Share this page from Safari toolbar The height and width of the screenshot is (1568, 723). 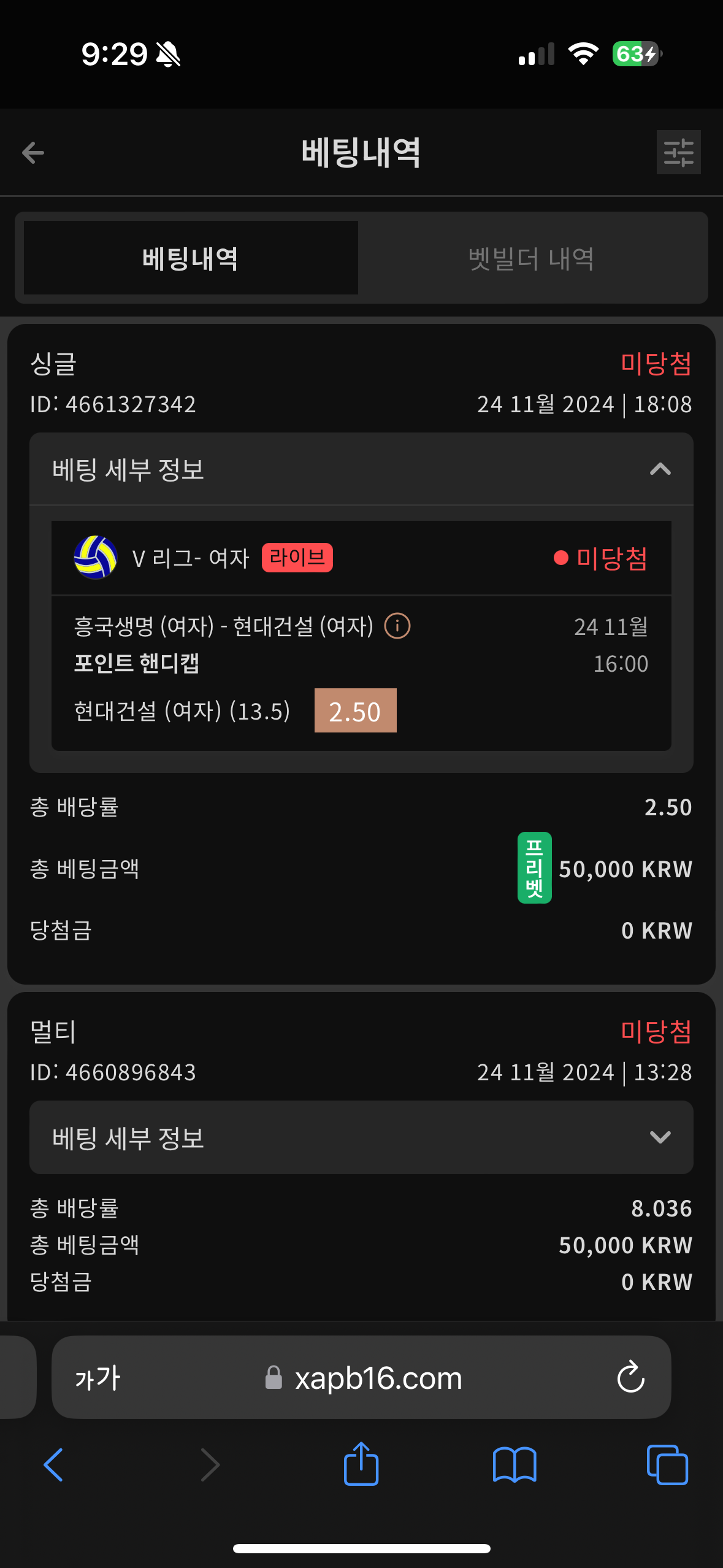[361, 1464]
